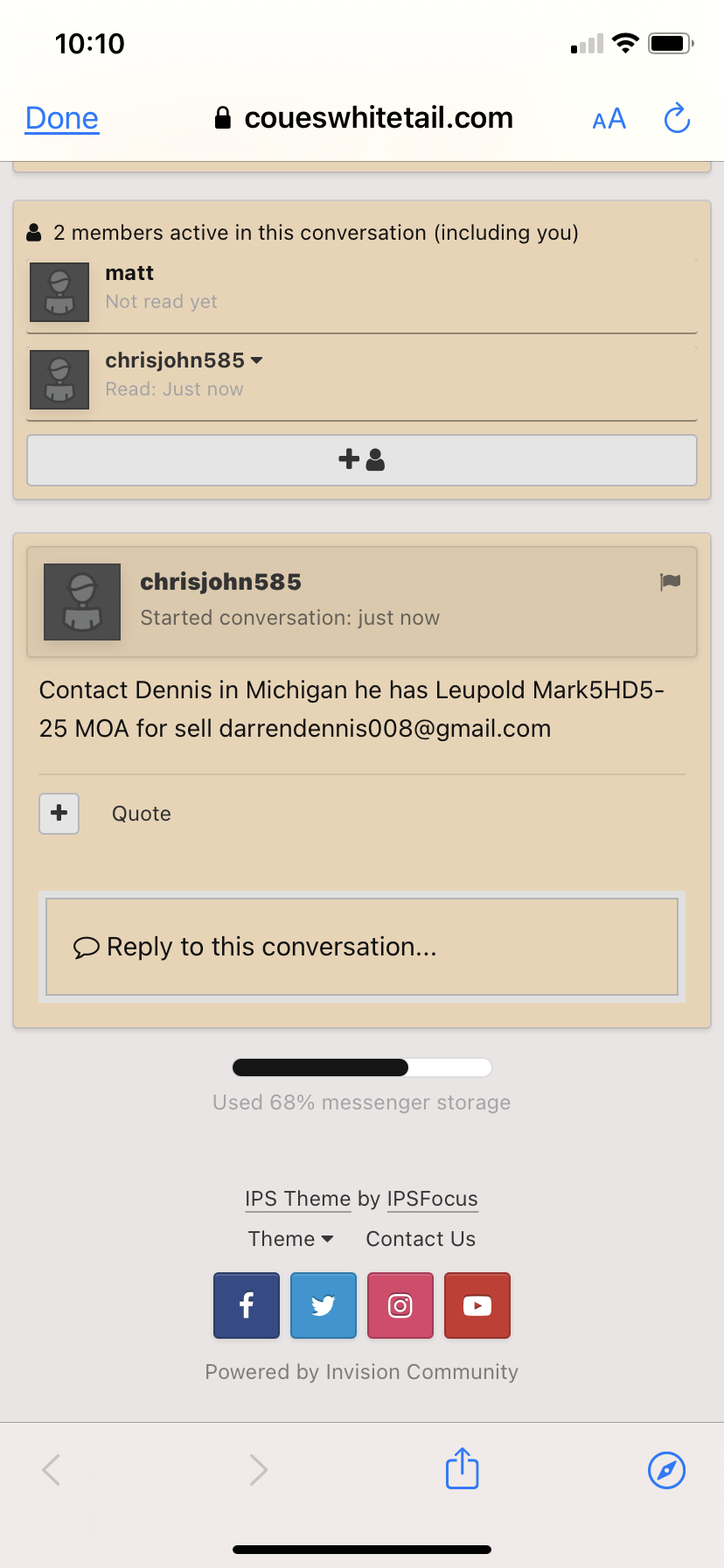724x1568 pixels.
Task: Expand the Theme dropdown in footer
Action: point(290,1239)
